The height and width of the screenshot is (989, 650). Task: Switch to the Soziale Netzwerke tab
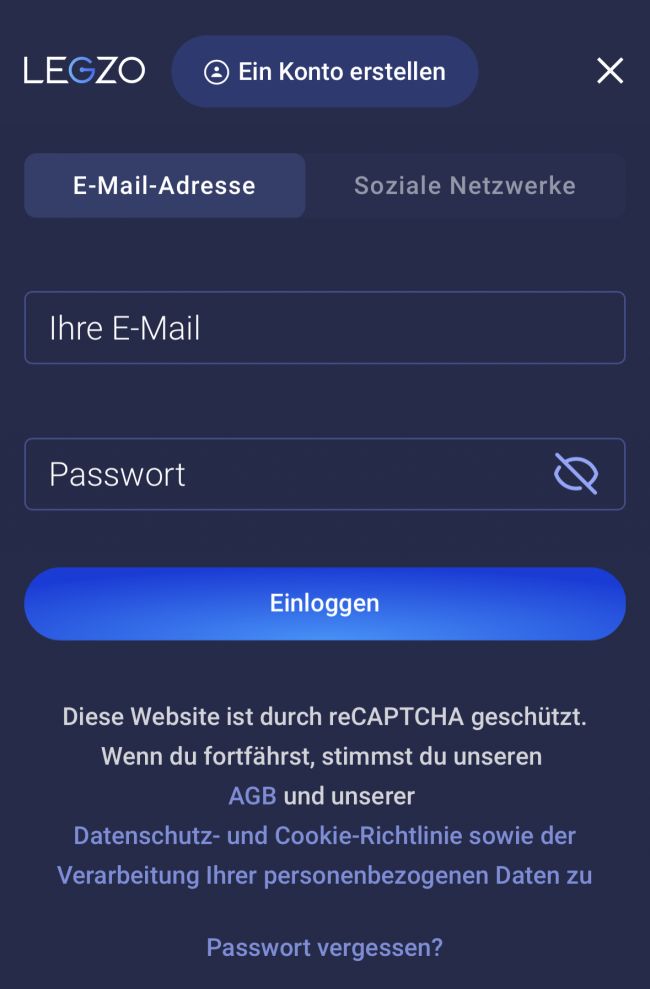[x=465, y=186]
